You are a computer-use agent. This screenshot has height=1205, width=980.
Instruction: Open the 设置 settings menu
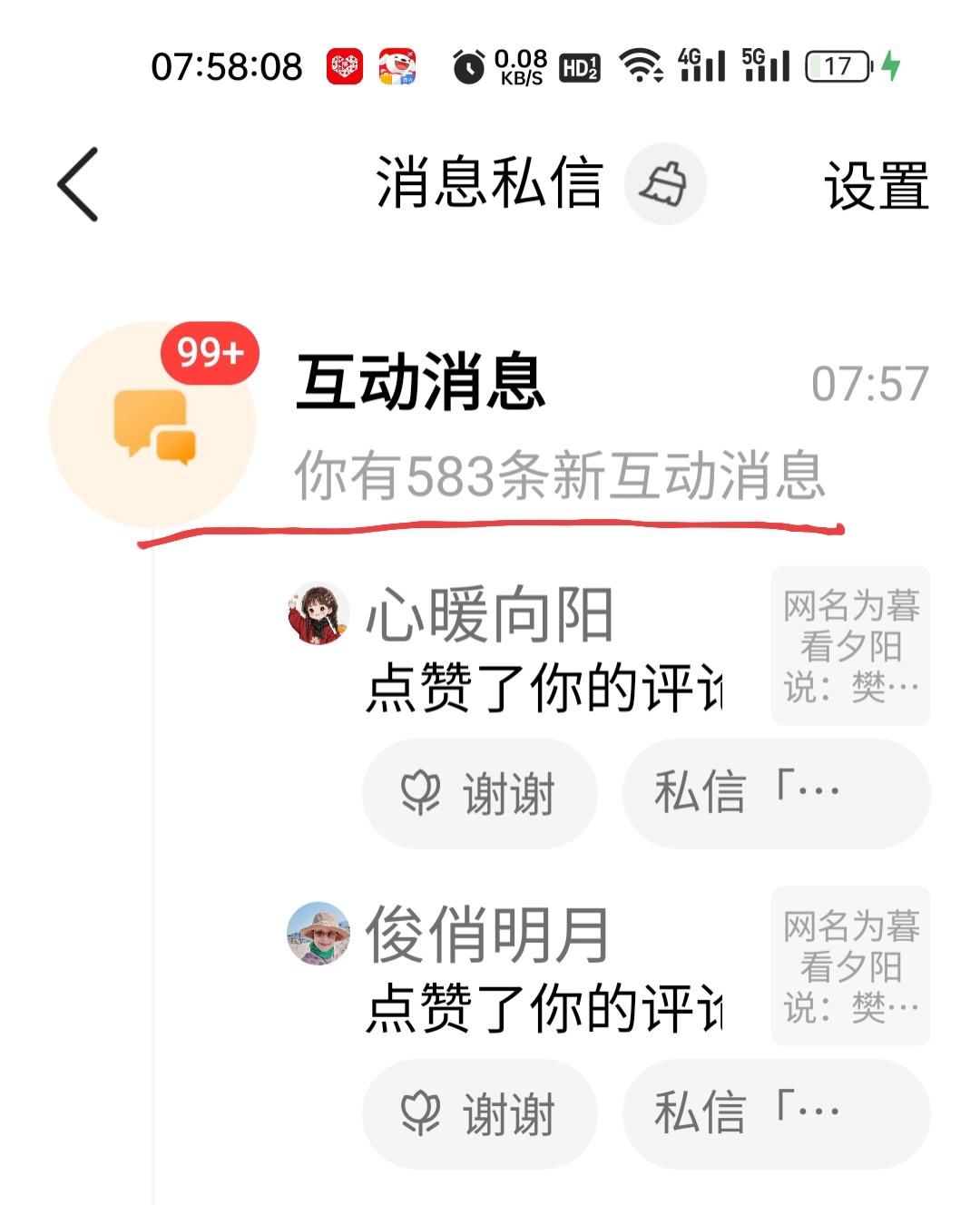coord(874,186)
